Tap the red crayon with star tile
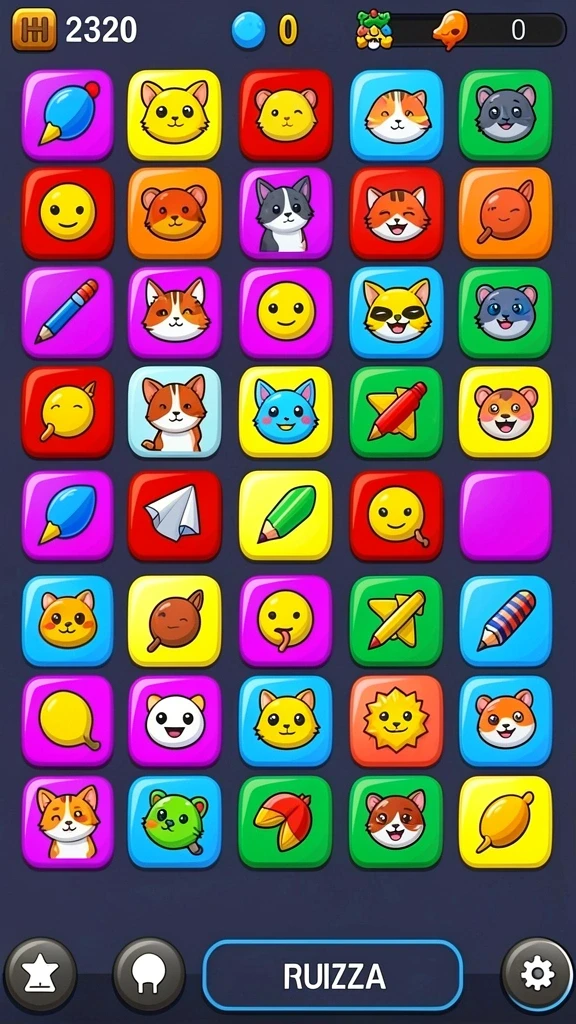The image size is (576, 1024). click(396, 411)
